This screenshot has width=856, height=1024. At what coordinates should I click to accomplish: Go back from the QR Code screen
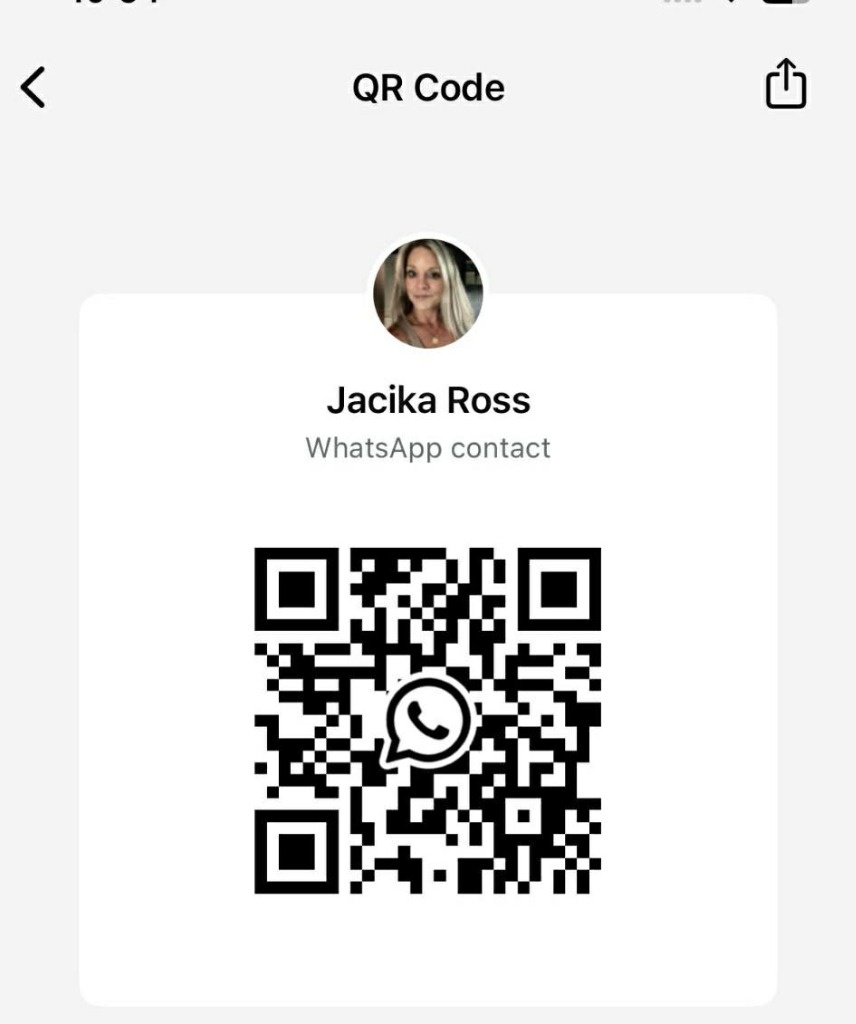click(33, 88)
